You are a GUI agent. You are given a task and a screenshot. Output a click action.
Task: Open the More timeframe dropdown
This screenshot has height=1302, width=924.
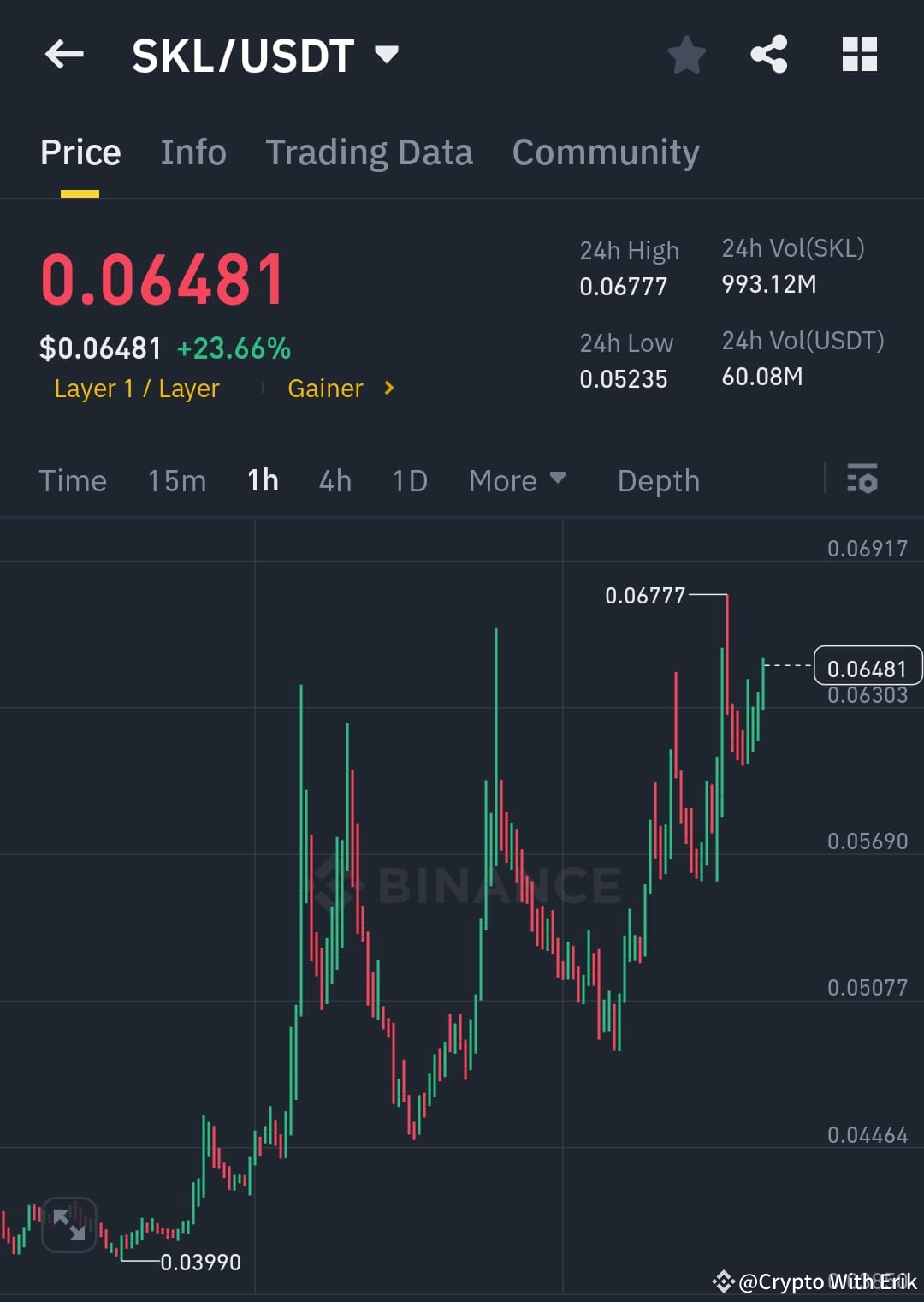click(x=517, y=480)
